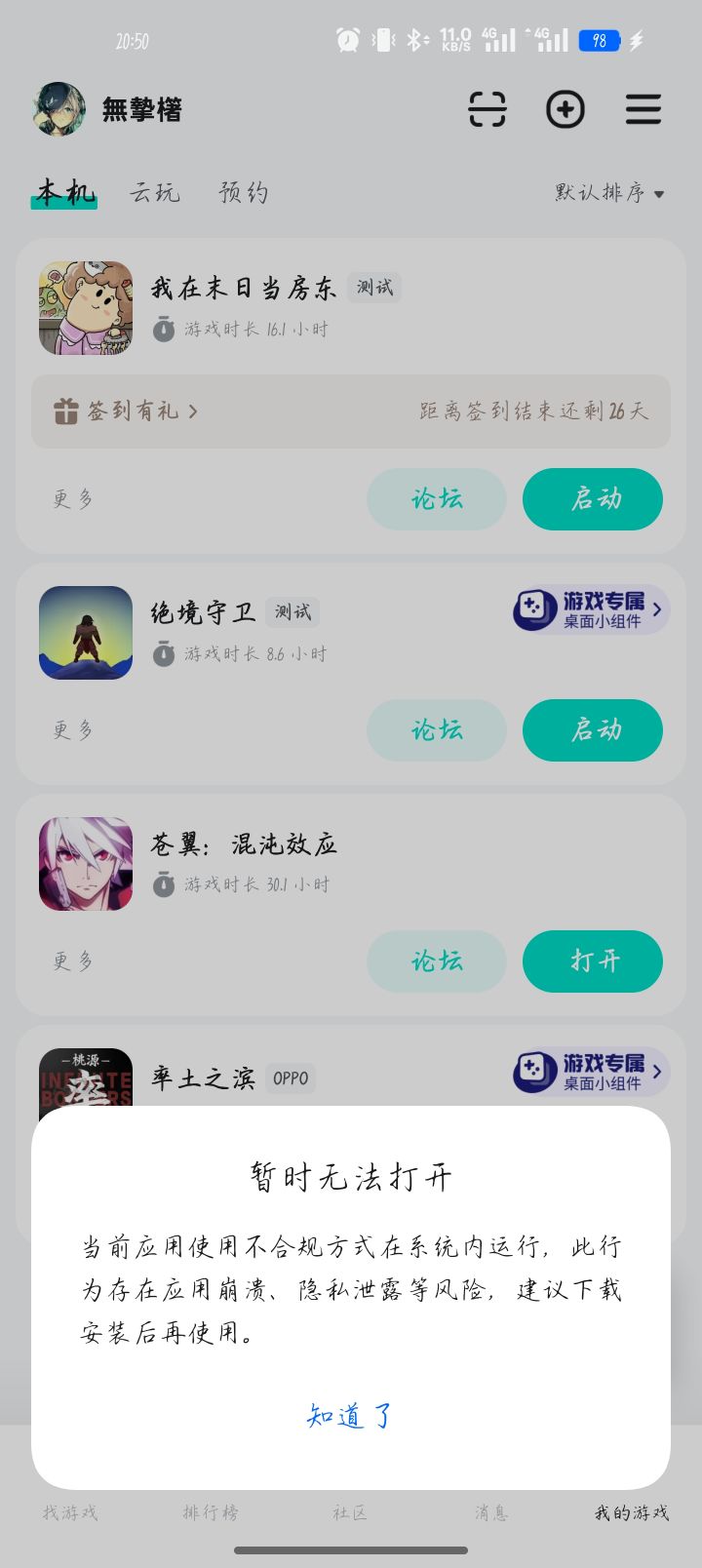Switch to the 预约 tab
Viewport: 702px width, 1568px height.
[x=244, y=192]
